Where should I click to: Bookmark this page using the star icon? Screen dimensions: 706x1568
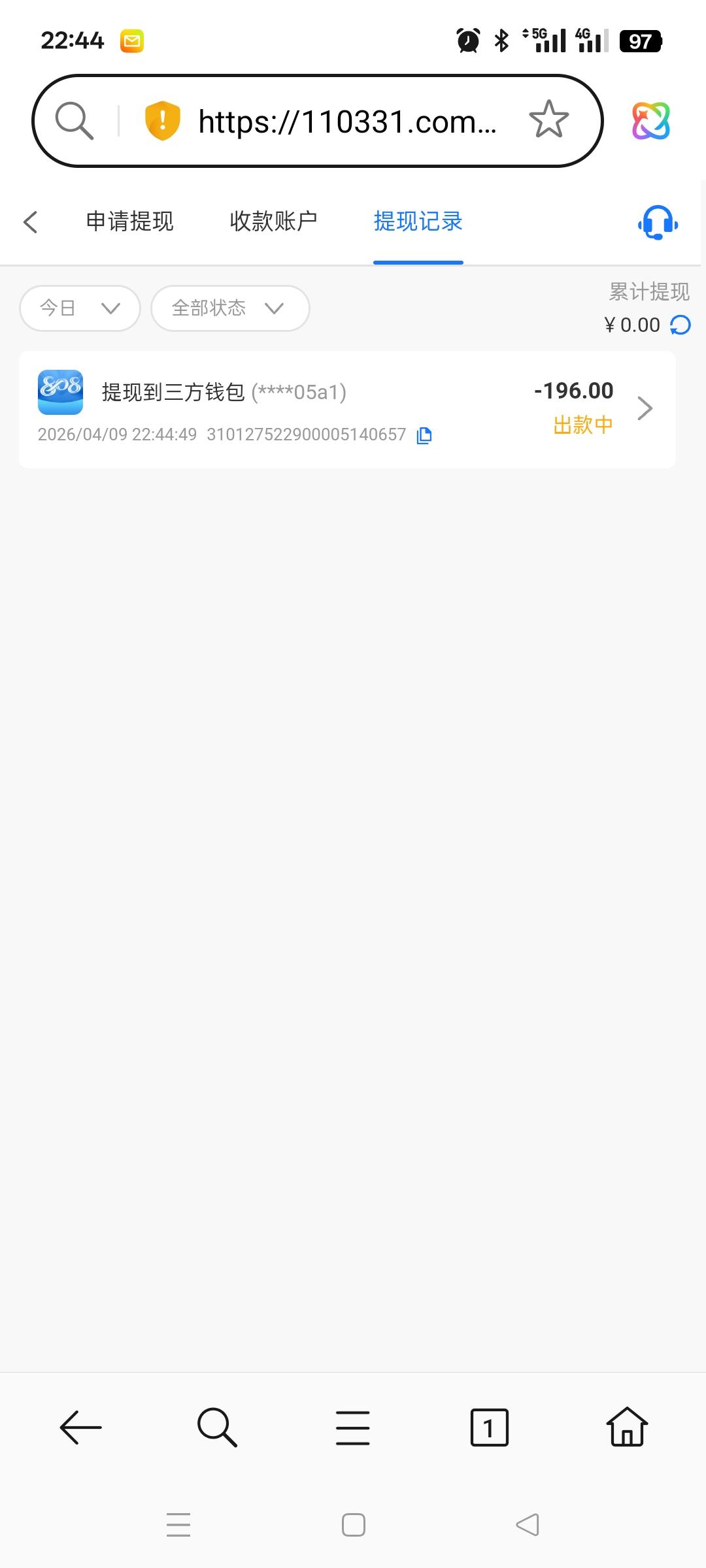(x=548, y=120)
